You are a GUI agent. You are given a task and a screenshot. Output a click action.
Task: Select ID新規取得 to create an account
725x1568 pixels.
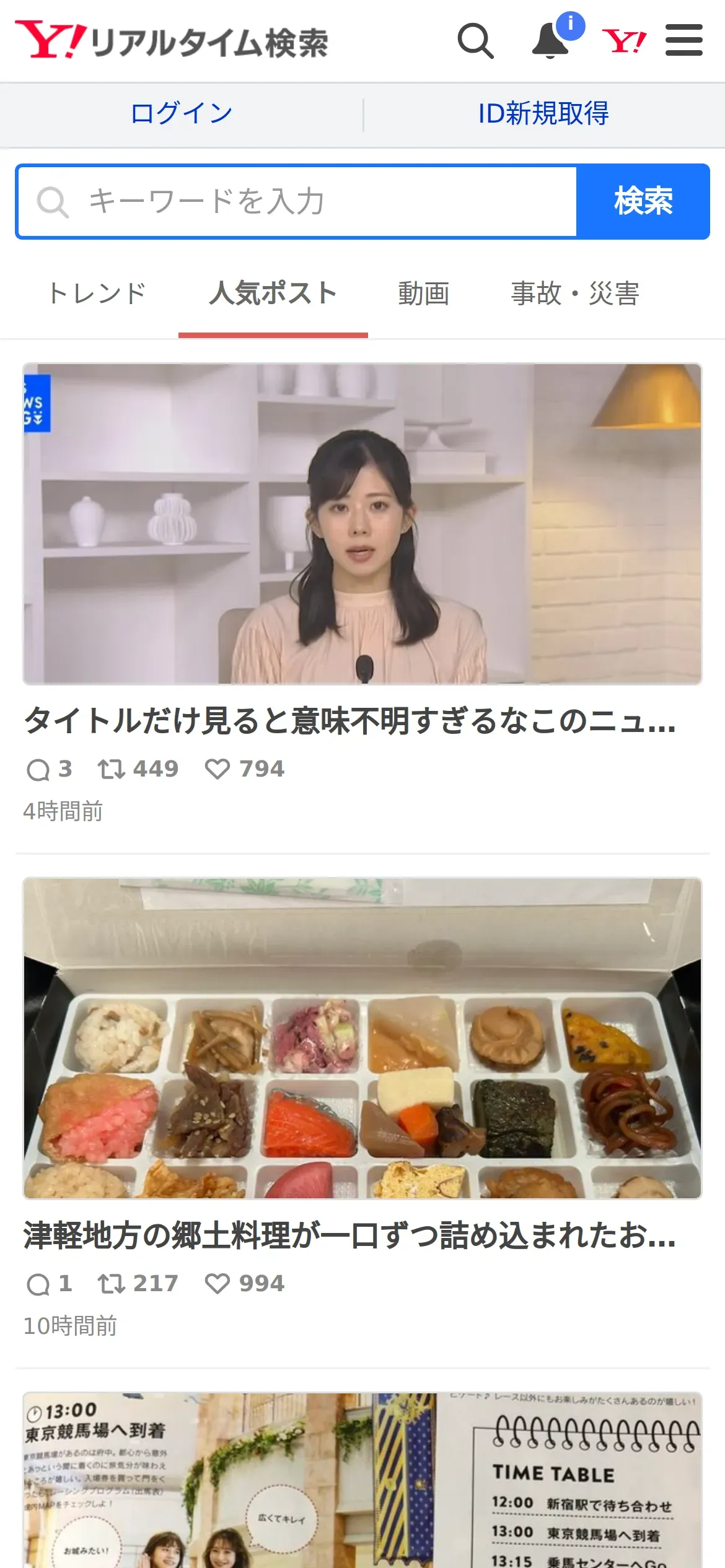pyautogui.click(x=543, y=114)
